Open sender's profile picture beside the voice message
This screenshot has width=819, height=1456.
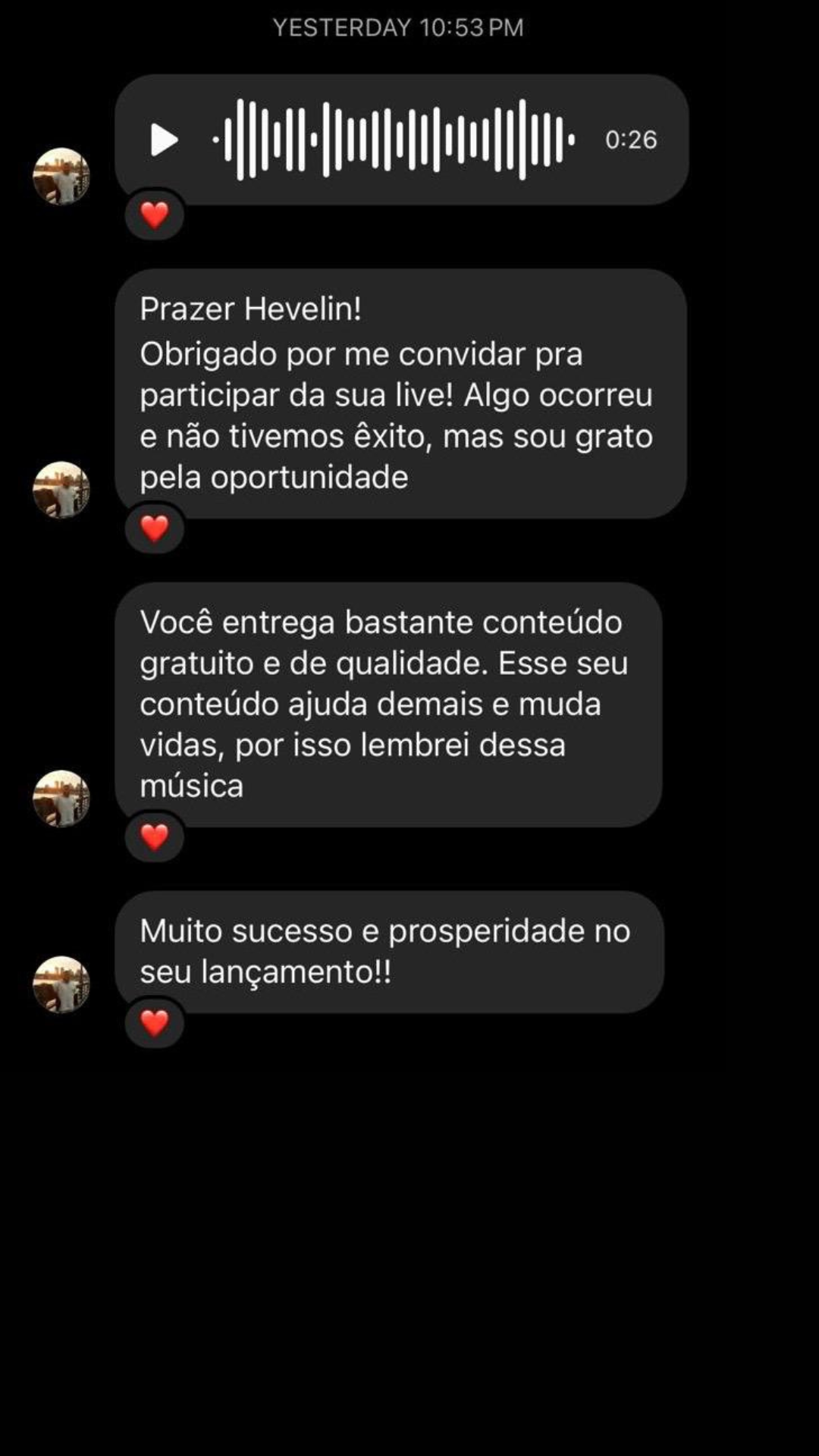(x=61, y=177)
